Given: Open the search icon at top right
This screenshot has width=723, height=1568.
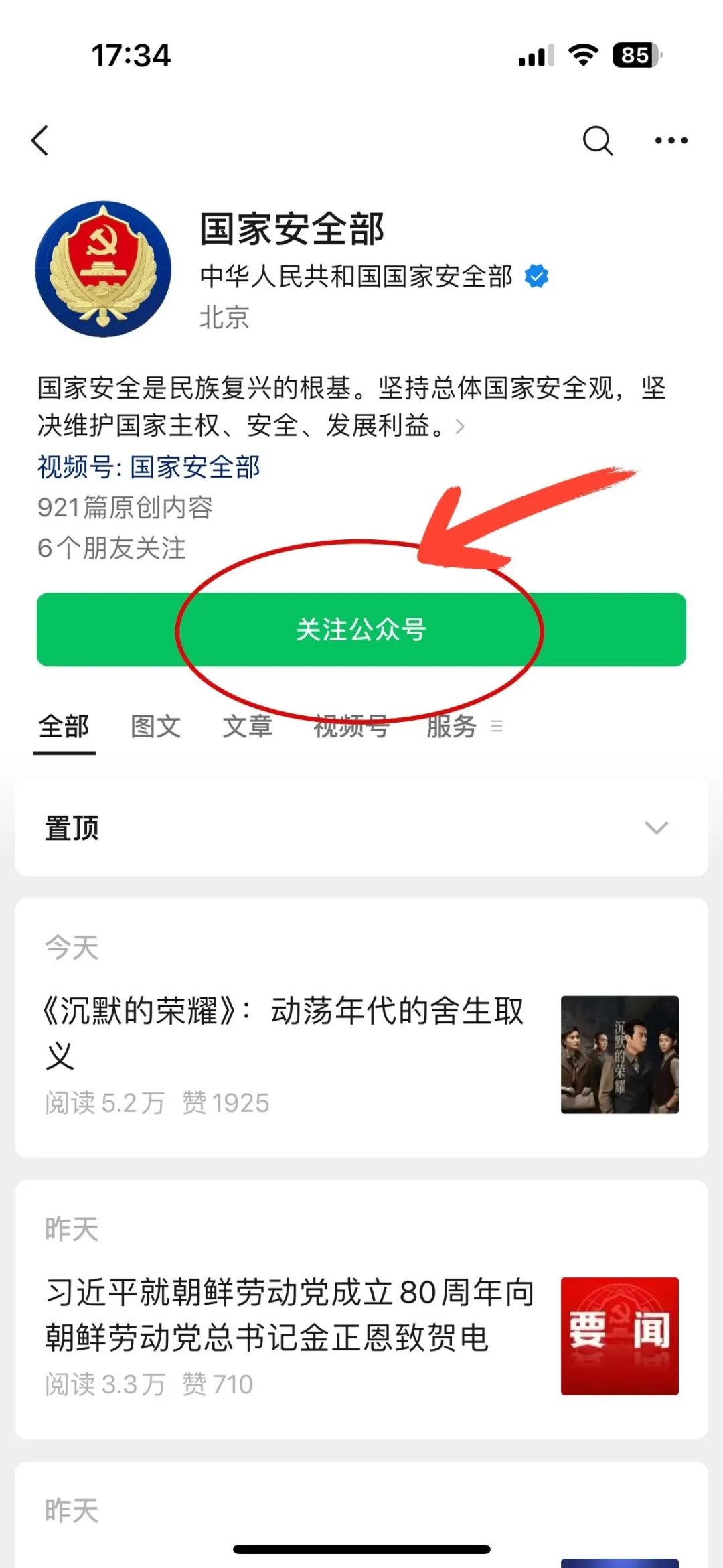Looking at the screenshot, I should tap(598, 140).
